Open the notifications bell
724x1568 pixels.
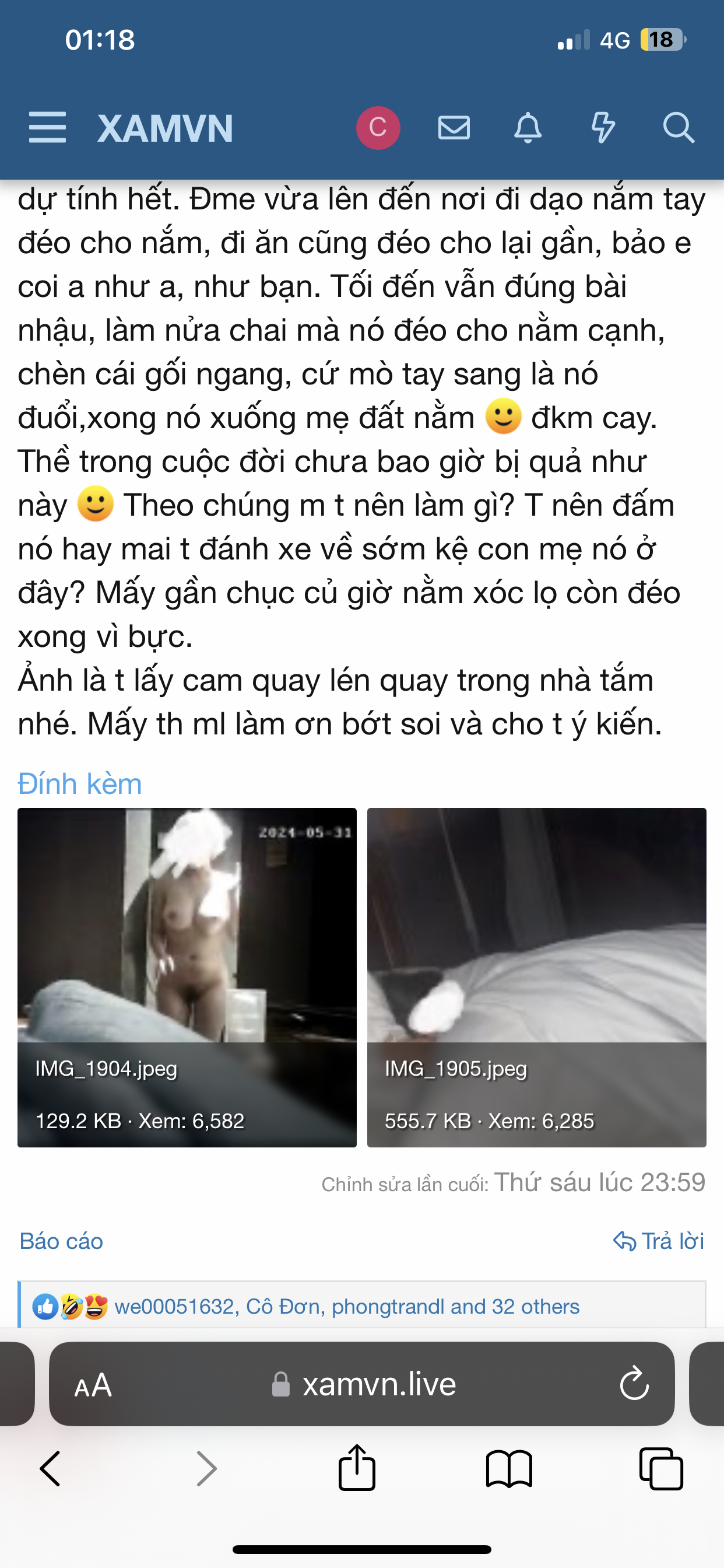(528, 128)
